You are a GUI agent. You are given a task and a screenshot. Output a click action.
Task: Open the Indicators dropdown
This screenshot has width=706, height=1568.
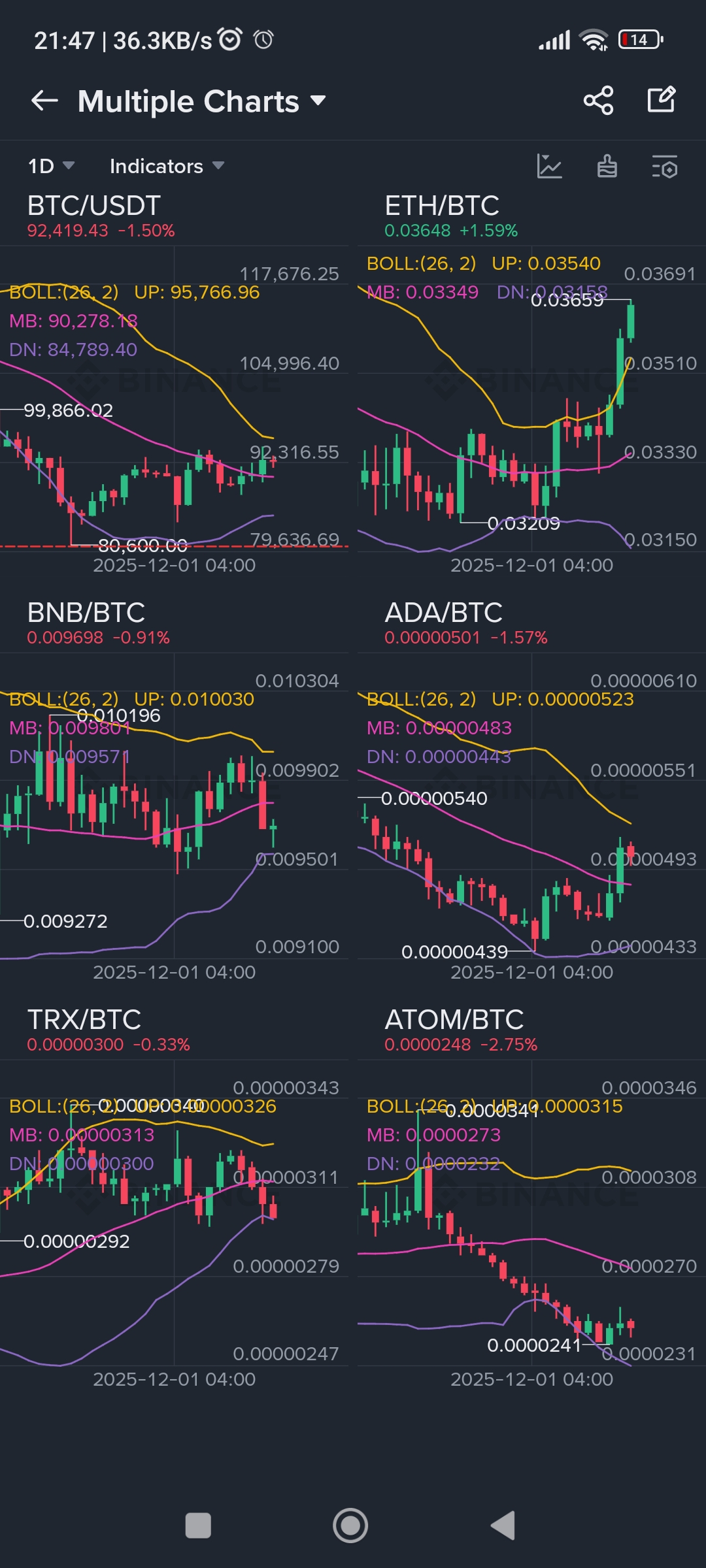click(x=167, y=166)
